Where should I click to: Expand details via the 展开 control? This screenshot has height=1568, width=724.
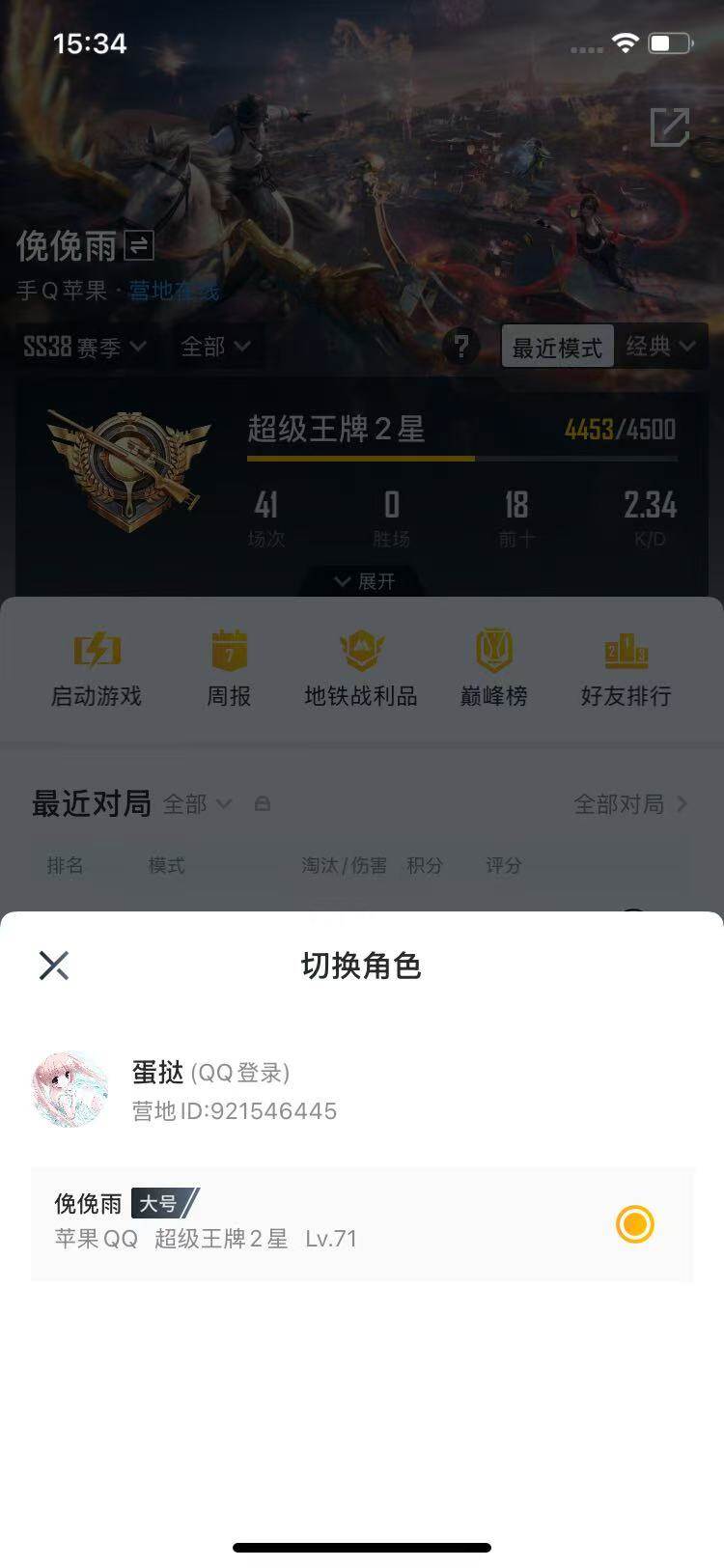362,581
